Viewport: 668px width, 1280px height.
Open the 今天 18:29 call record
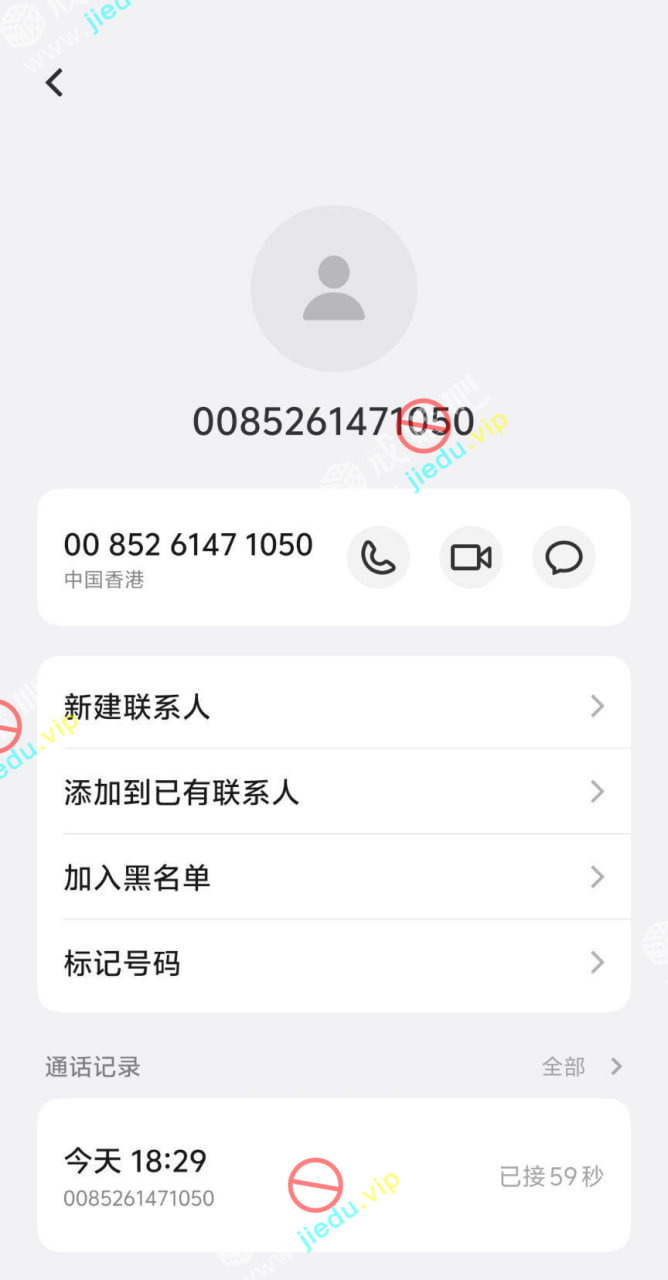click(x=334, y=1175)
